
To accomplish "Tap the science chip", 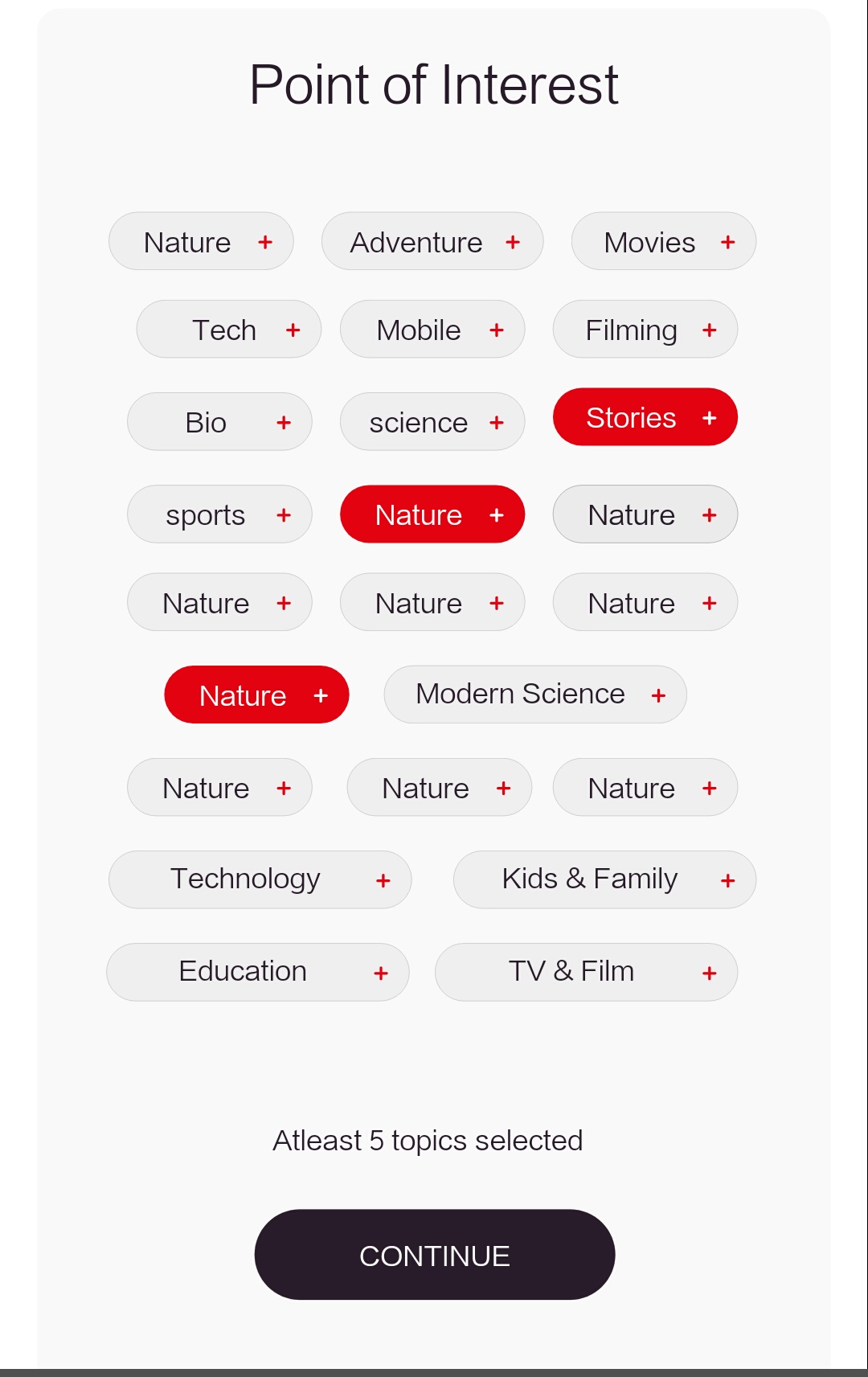I will point(432,422).
